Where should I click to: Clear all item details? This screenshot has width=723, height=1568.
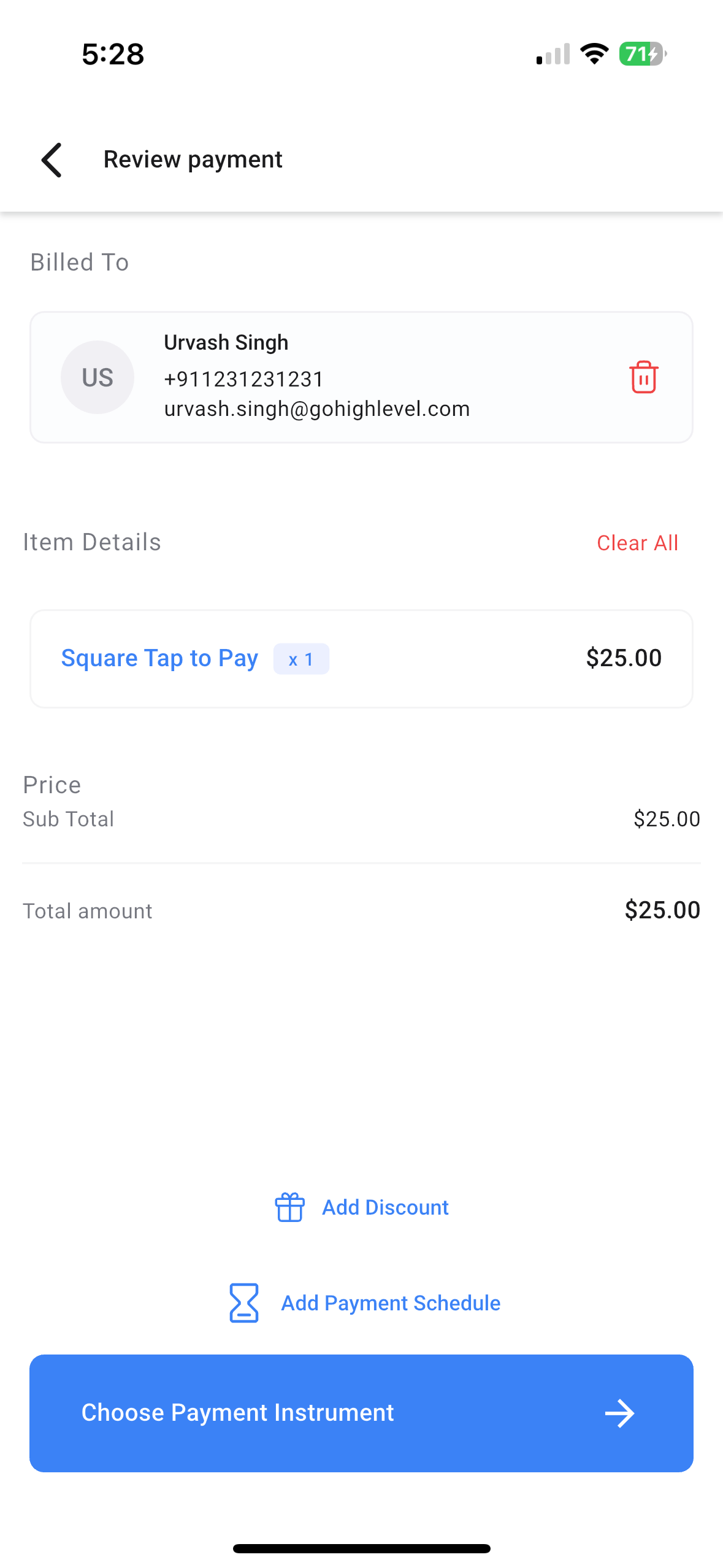tap(637, 543)
